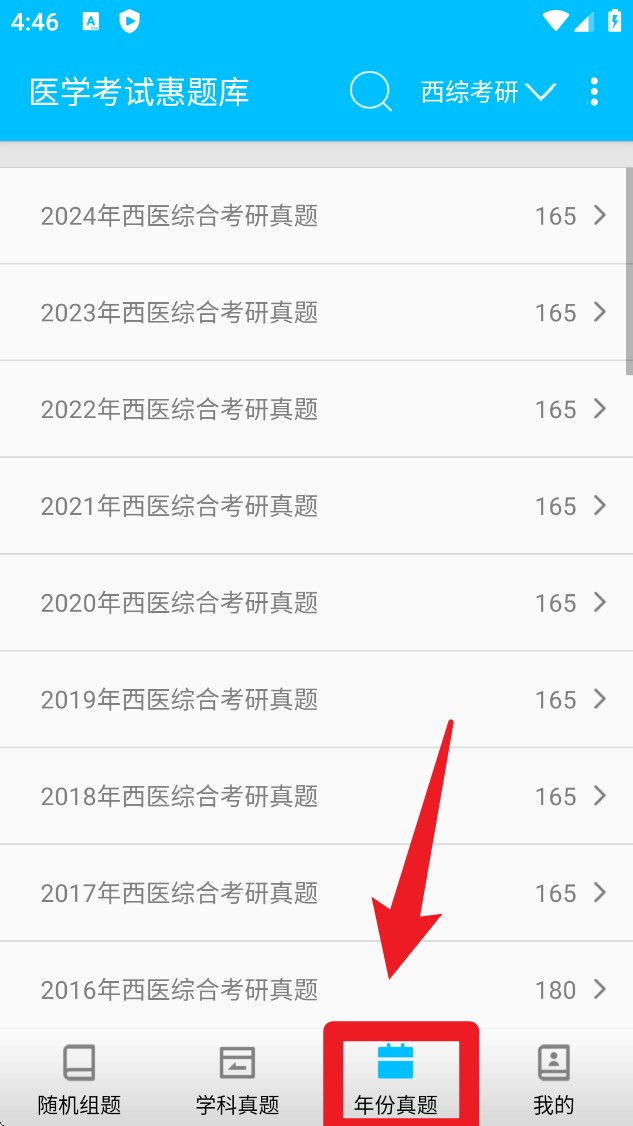Screen dimensions: 633x1126
Task: Switch to the 学科真题 tab
Action: pyautogui.click(x=237, y=1078)
